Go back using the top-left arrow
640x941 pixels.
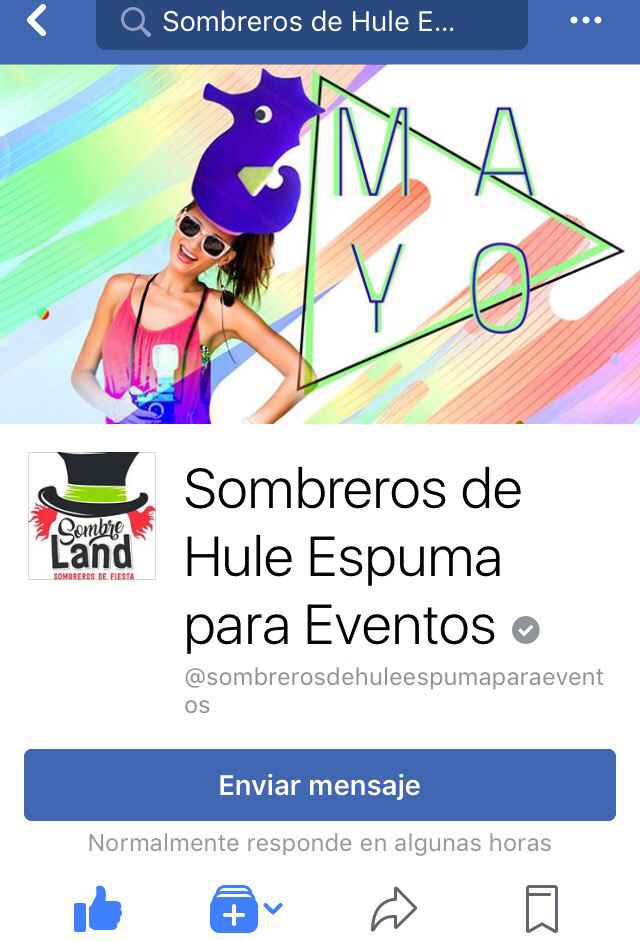coord(37,21)
